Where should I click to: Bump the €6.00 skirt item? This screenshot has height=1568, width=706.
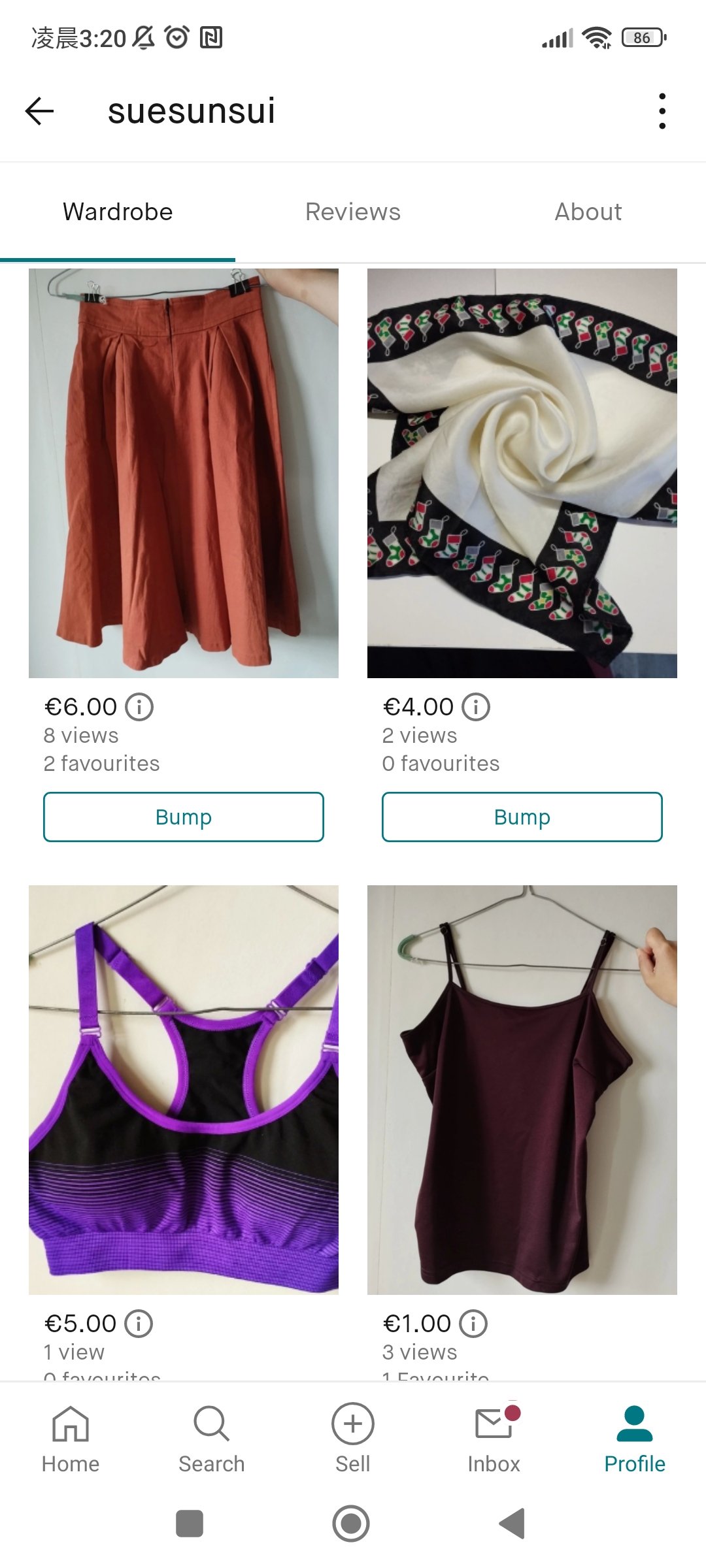tap(184, 817)
